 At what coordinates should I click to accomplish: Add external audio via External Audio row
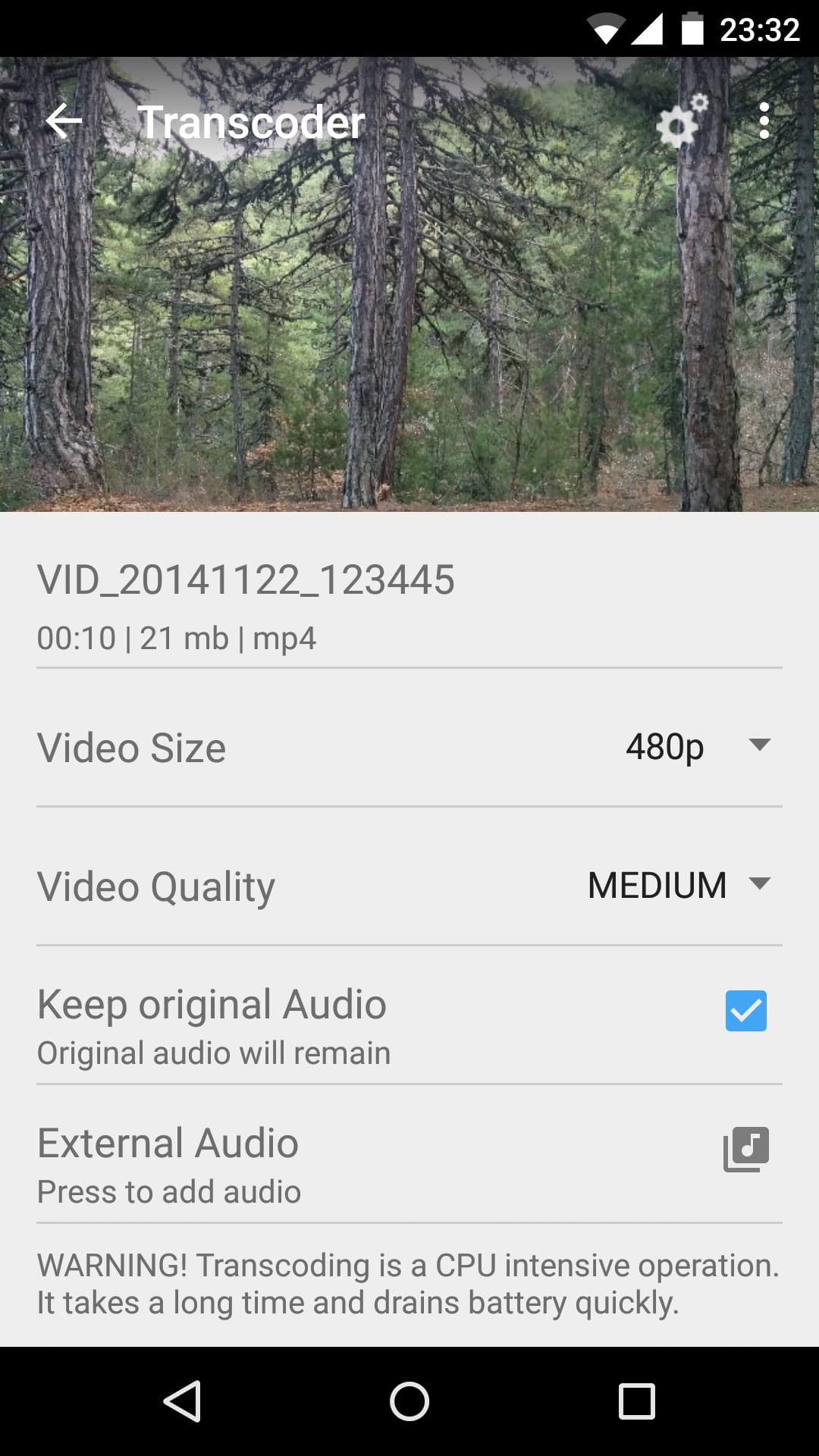click(x=745, y=1150)
